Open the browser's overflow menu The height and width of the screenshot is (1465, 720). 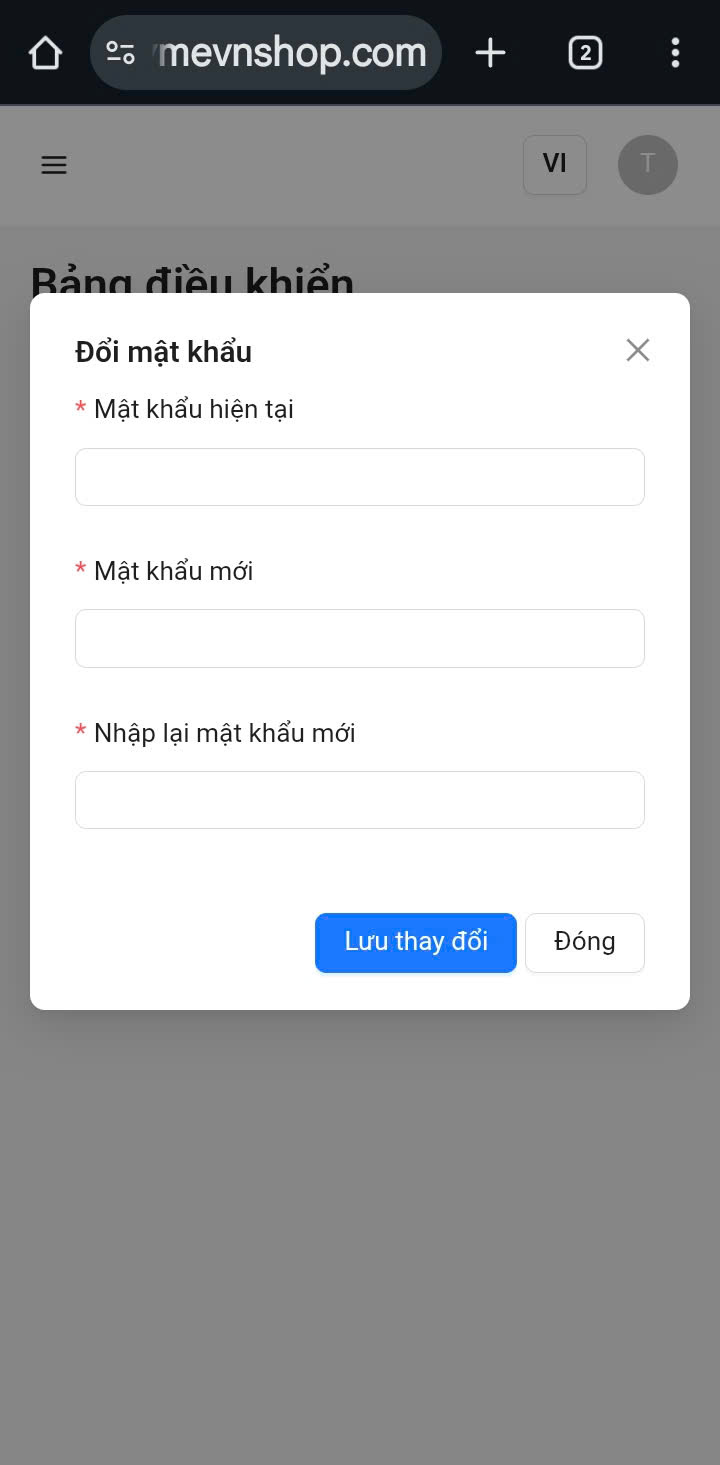675,53
